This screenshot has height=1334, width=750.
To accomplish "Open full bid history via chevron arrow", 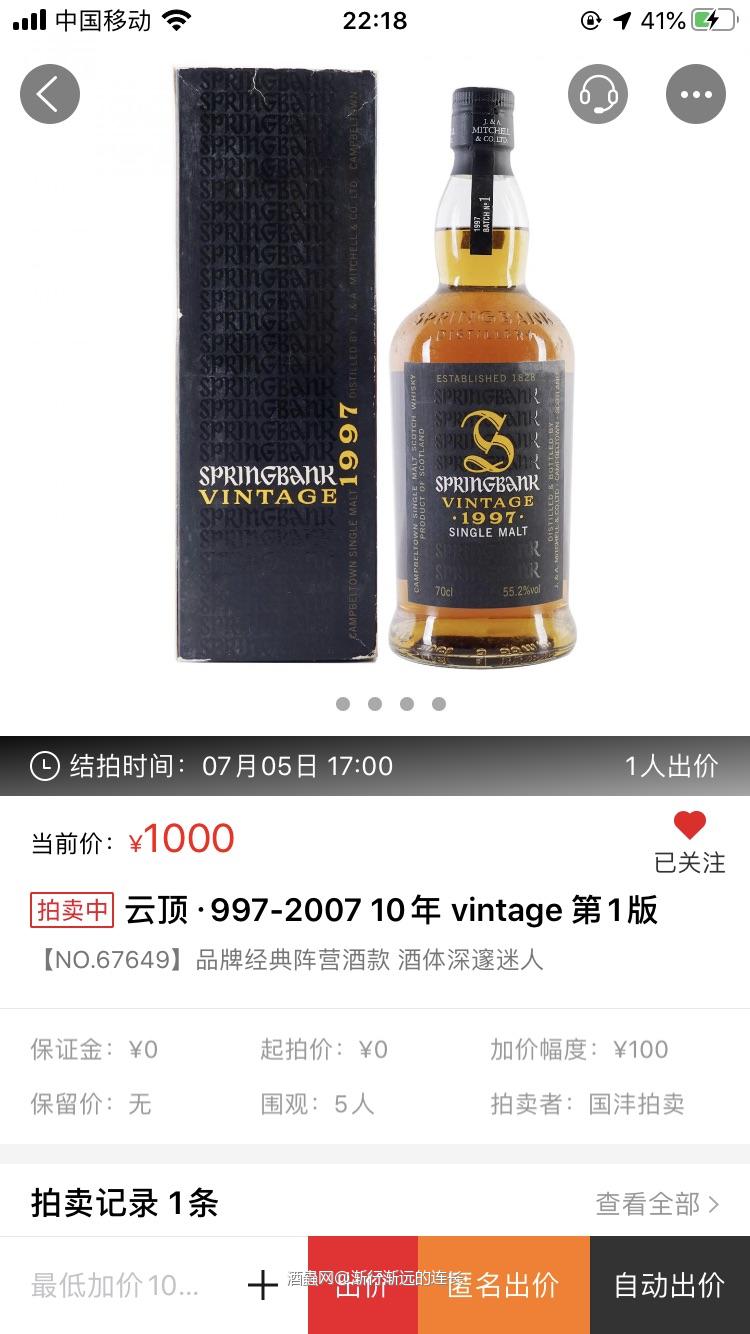I will [712, 1206].
